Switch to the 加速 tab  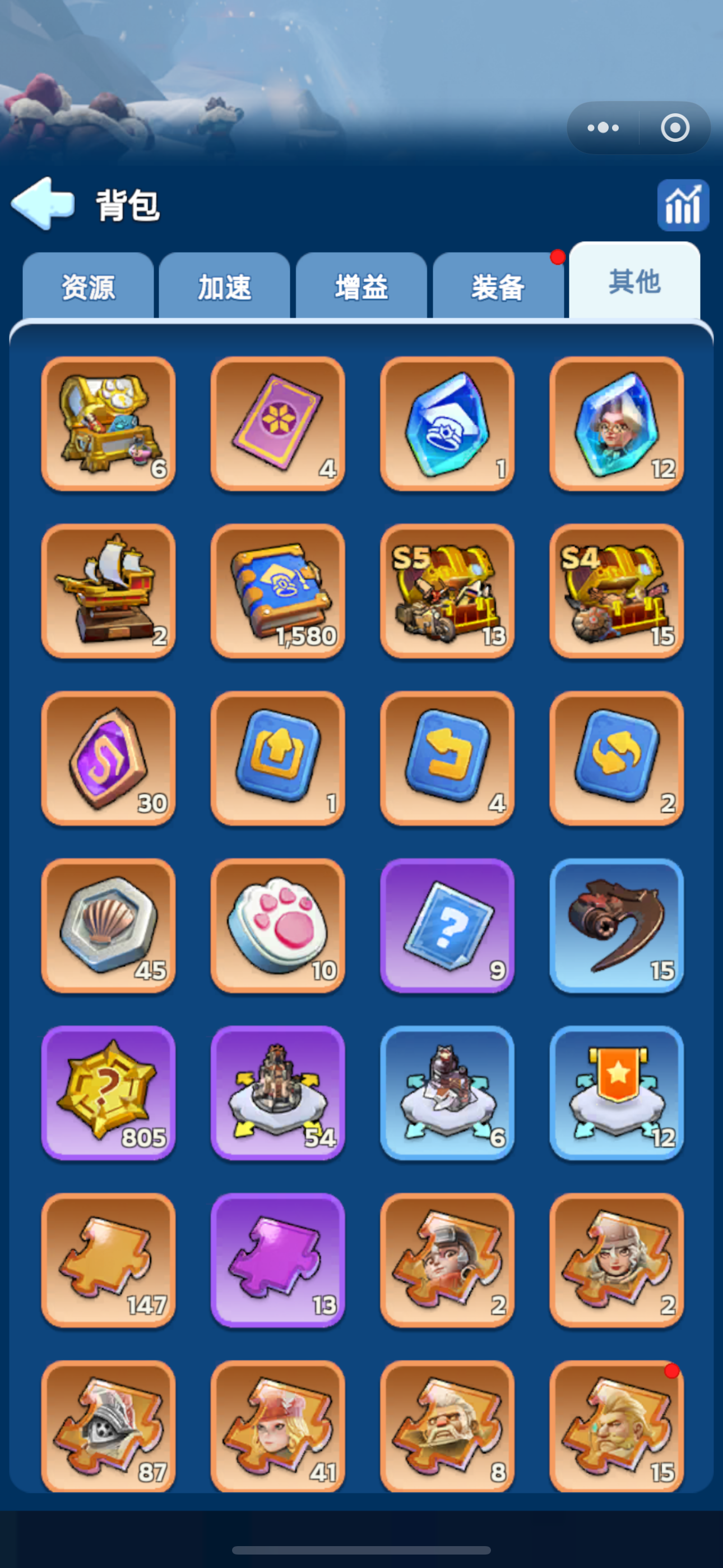(225, 287)
